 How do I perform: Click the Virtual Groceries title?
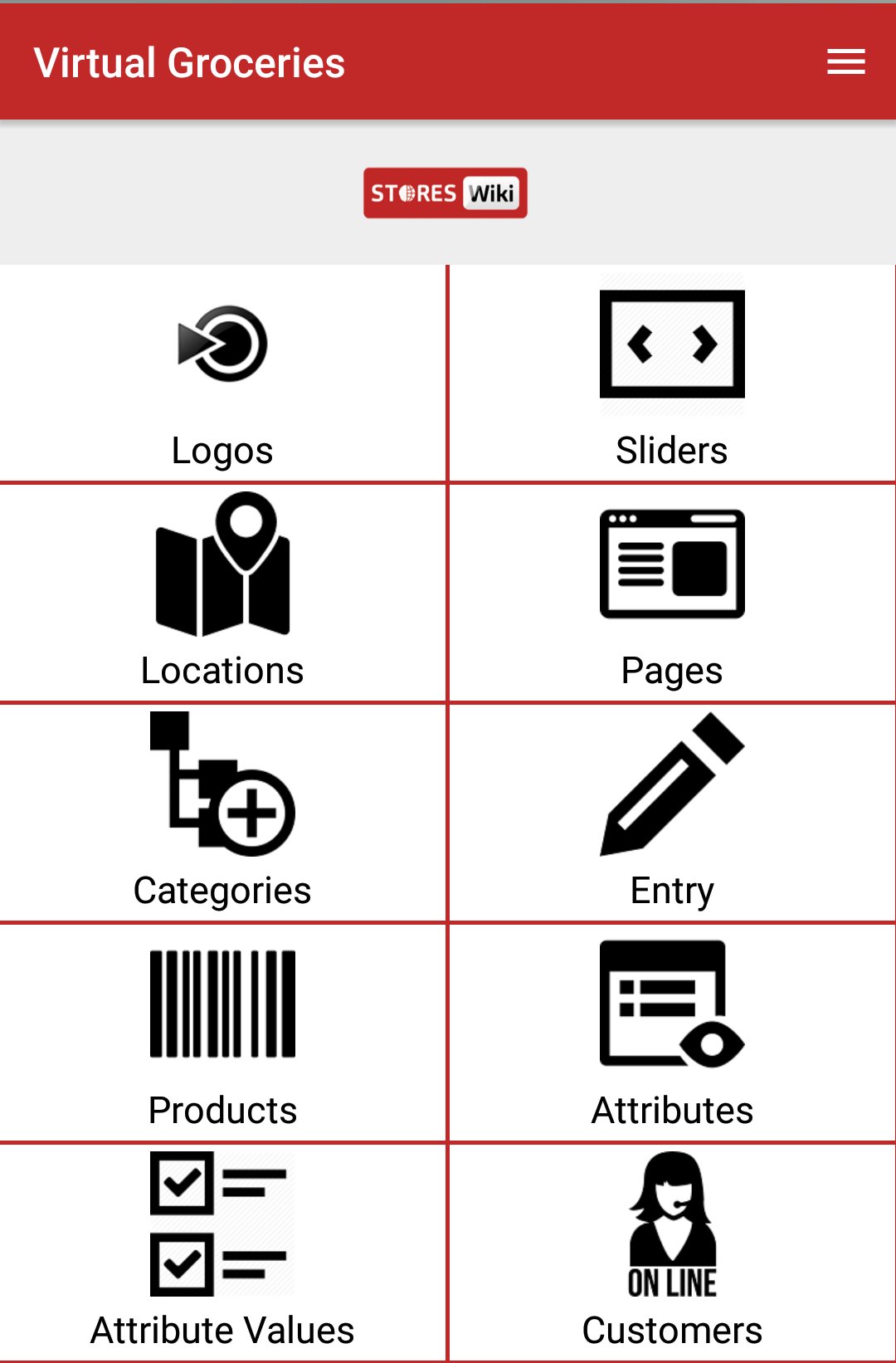tap(189, 62)
